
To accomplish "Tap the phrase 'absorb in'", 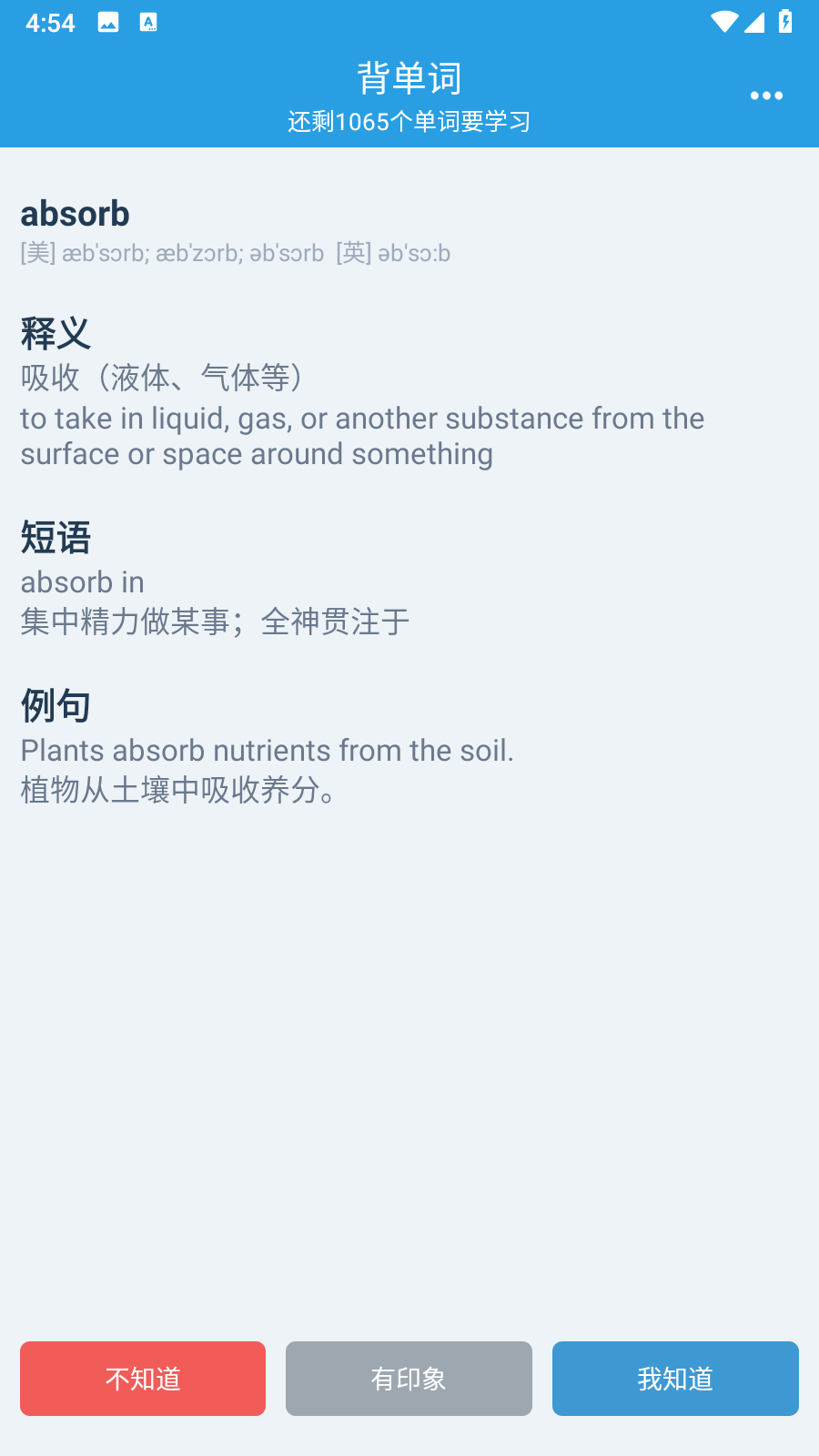I will [82, 581].
